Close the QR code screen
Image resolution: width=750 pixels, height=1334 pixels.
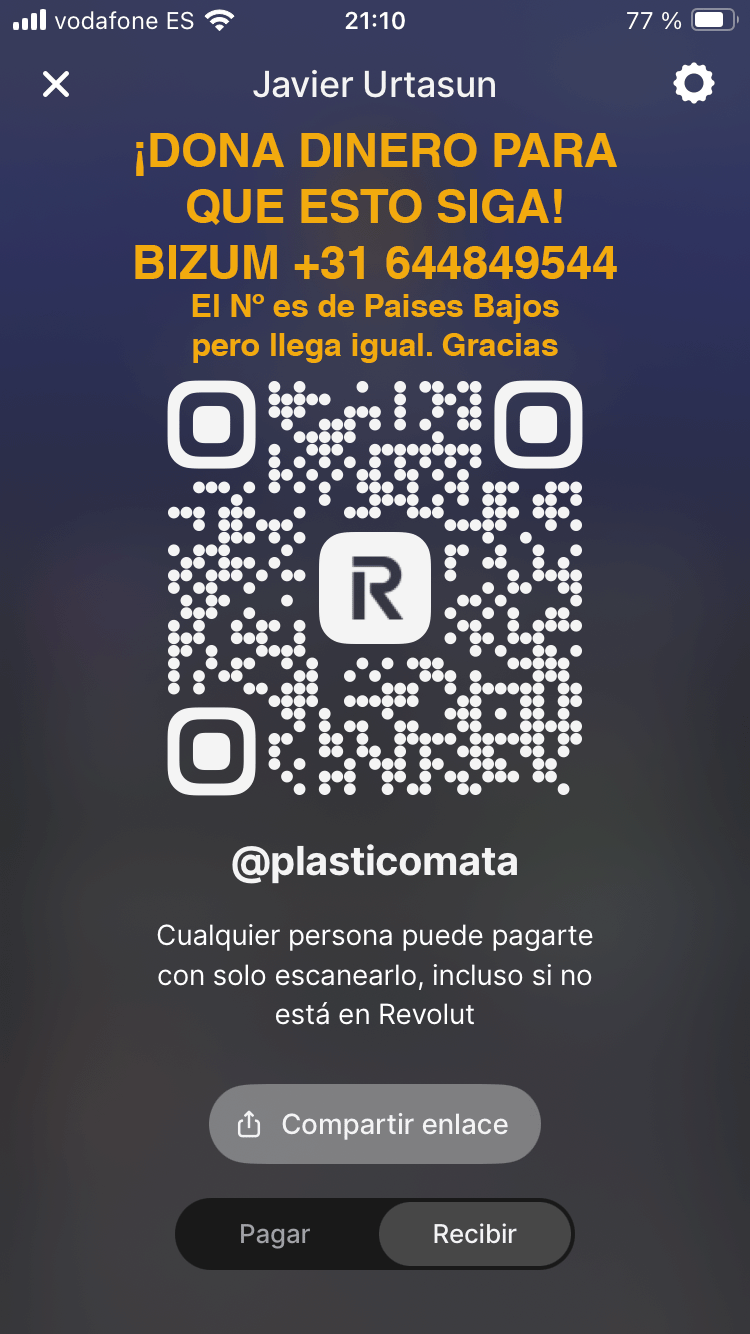coord(56,84)
